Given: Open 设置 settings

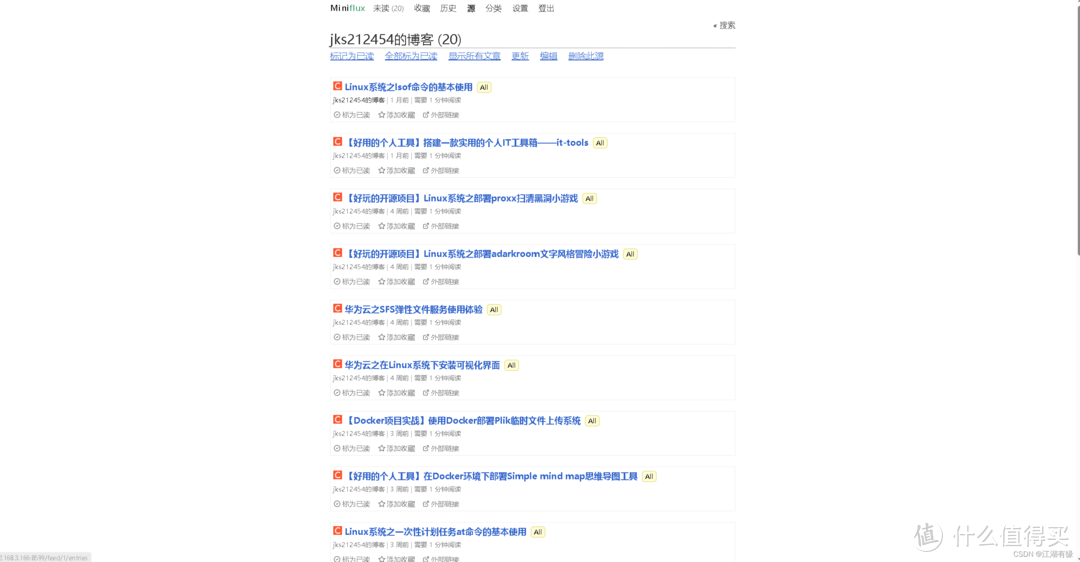Looking at the screenshot, I should [x=520, y=8].
